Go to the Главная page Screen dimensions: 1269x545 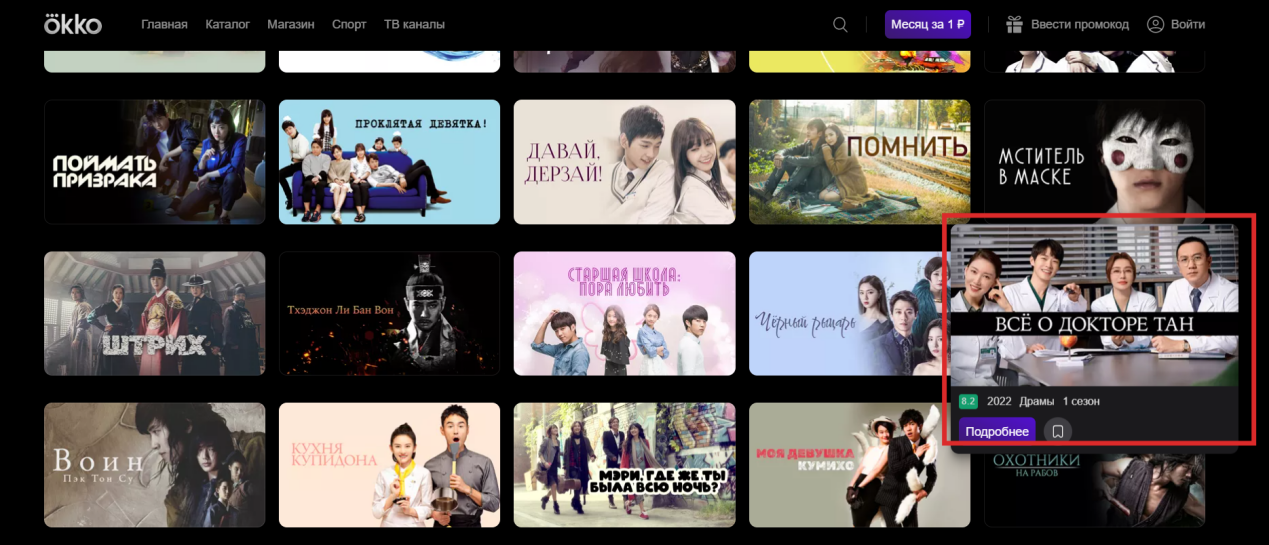[164, 24]
